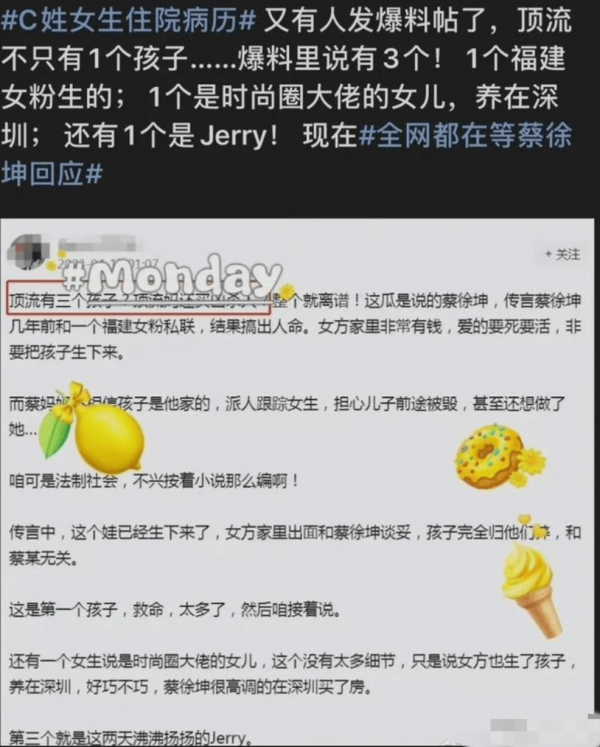View the attached post screenshot image
Viewport: 600px width, 747px height.
[300, 482]
